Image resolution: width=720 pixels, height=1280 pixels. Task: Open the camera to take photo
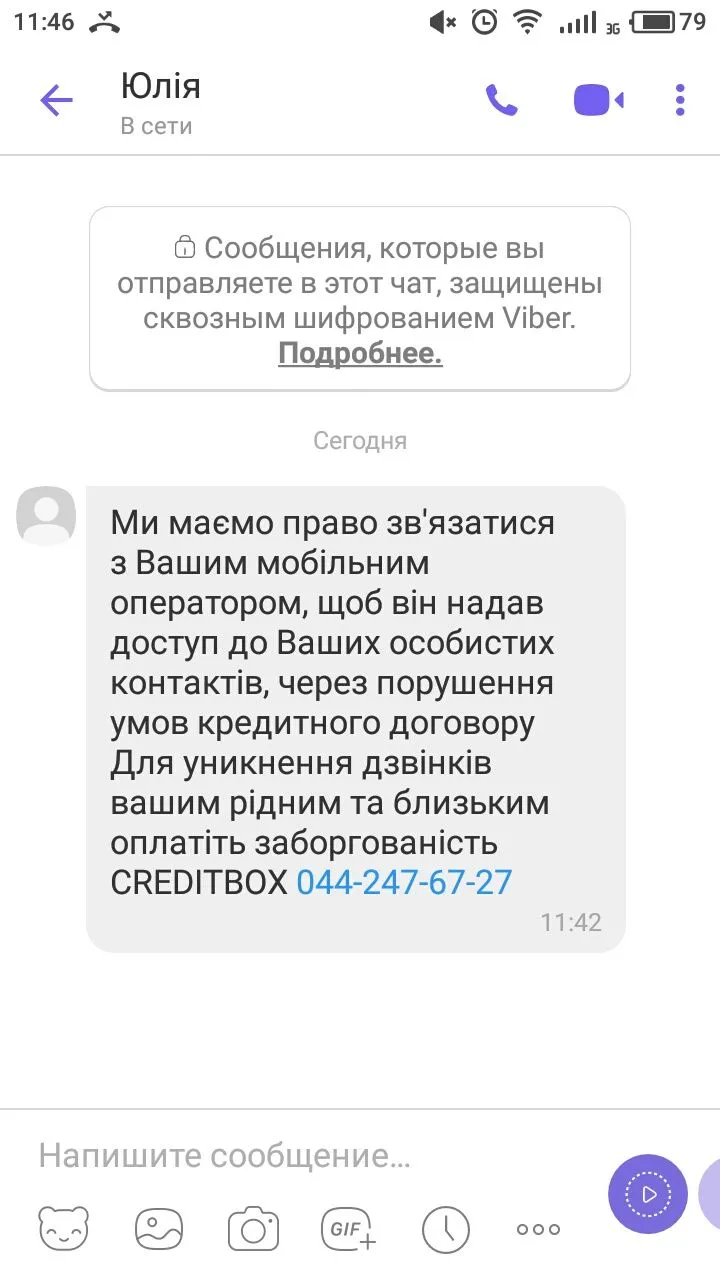(252, 1229)
